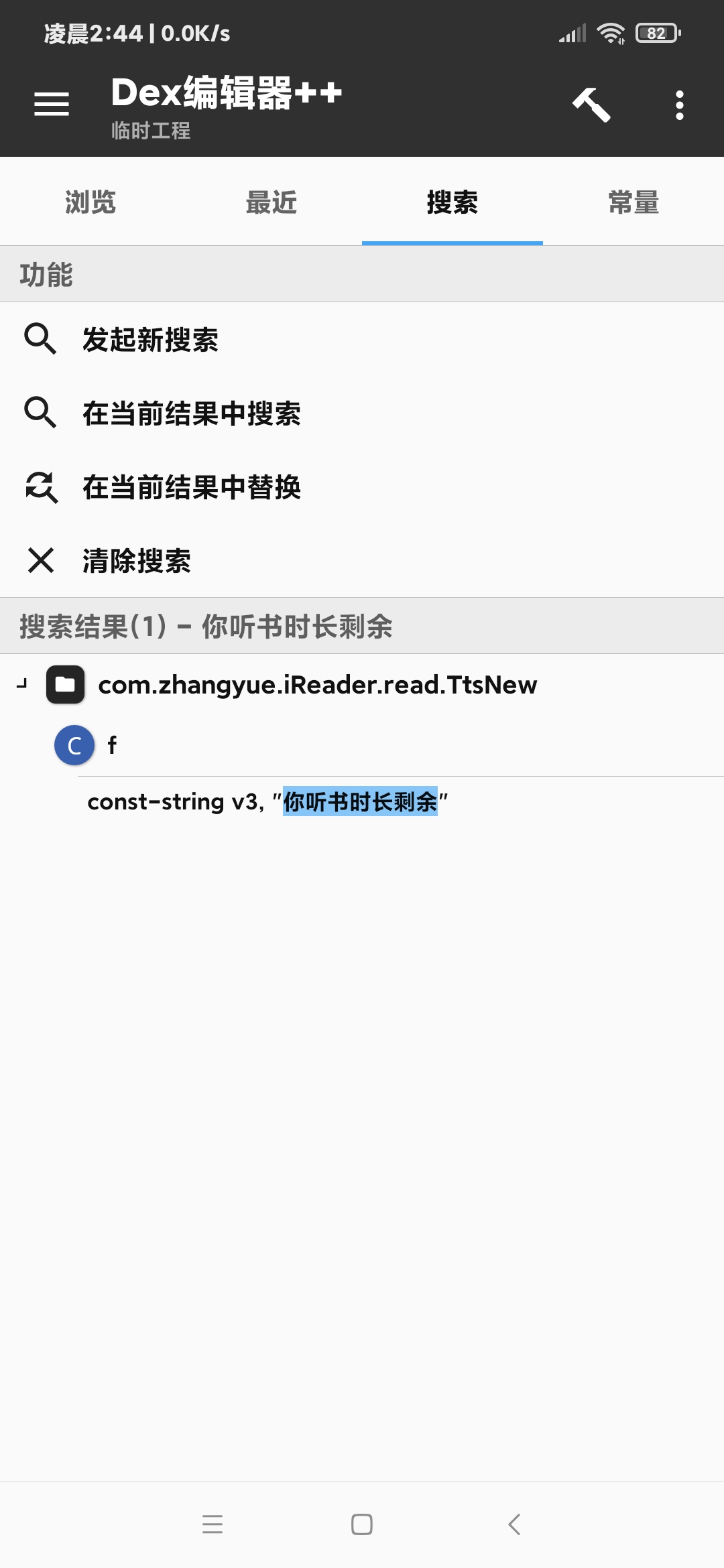Open the navigation drawer menu
724x1568 pixels.
[x=51, y=104]
